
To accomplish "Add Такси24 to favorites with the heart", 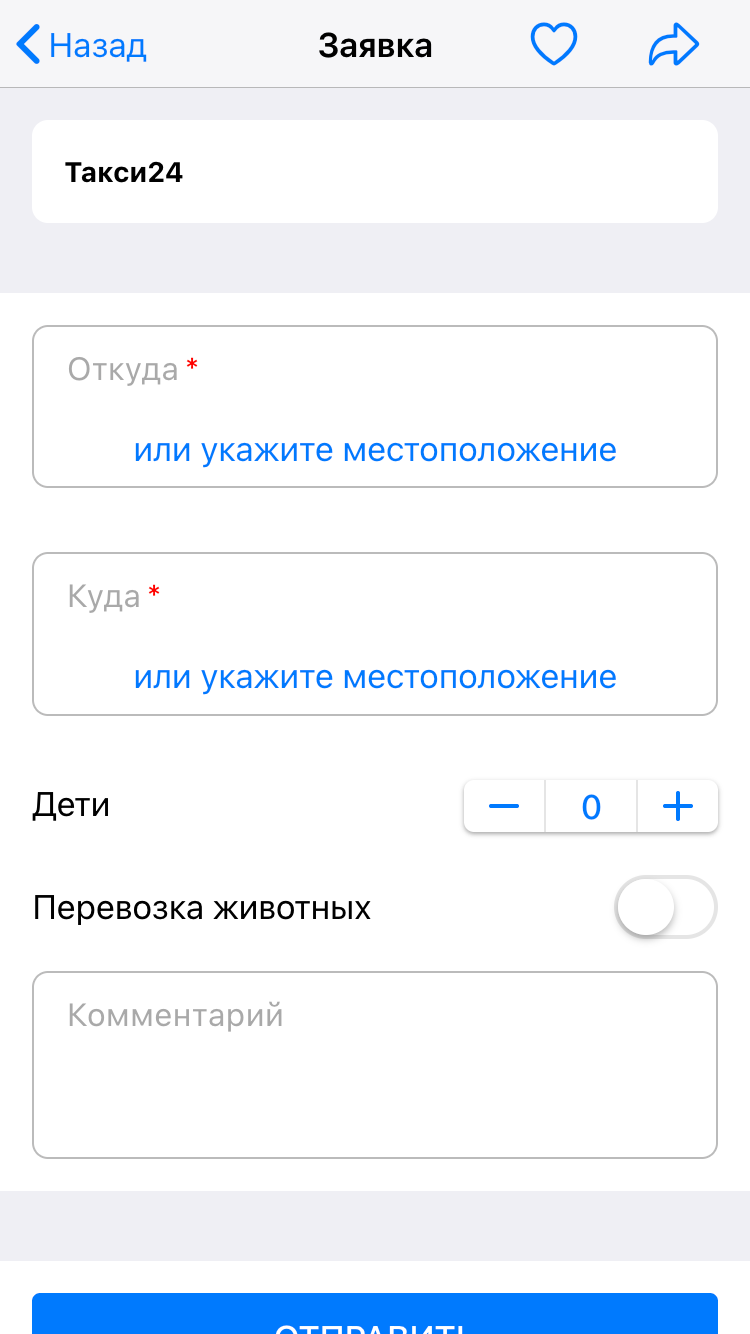I will click(553, 46).
